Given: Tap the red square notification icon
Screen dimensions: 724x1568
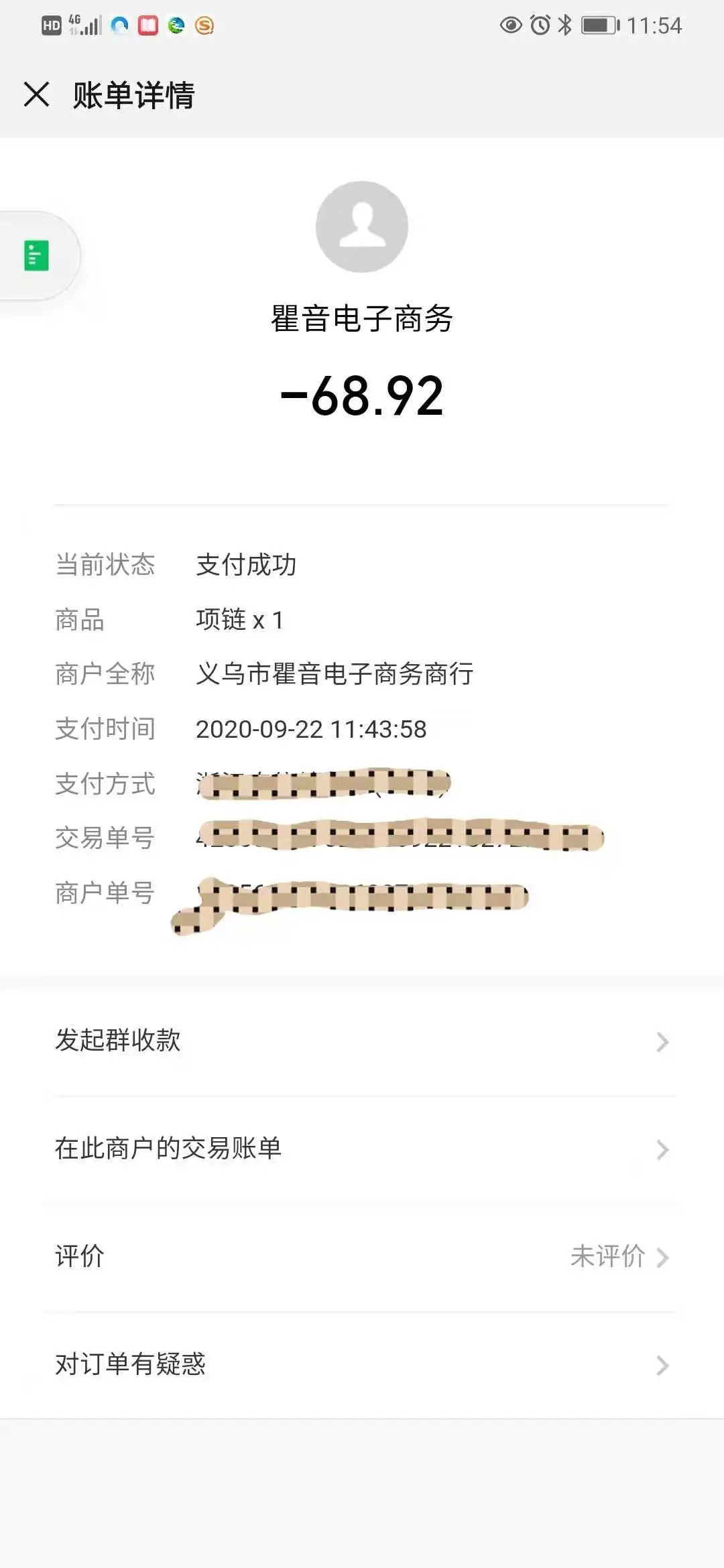Looking at the screenshot, I should (146, 24).
